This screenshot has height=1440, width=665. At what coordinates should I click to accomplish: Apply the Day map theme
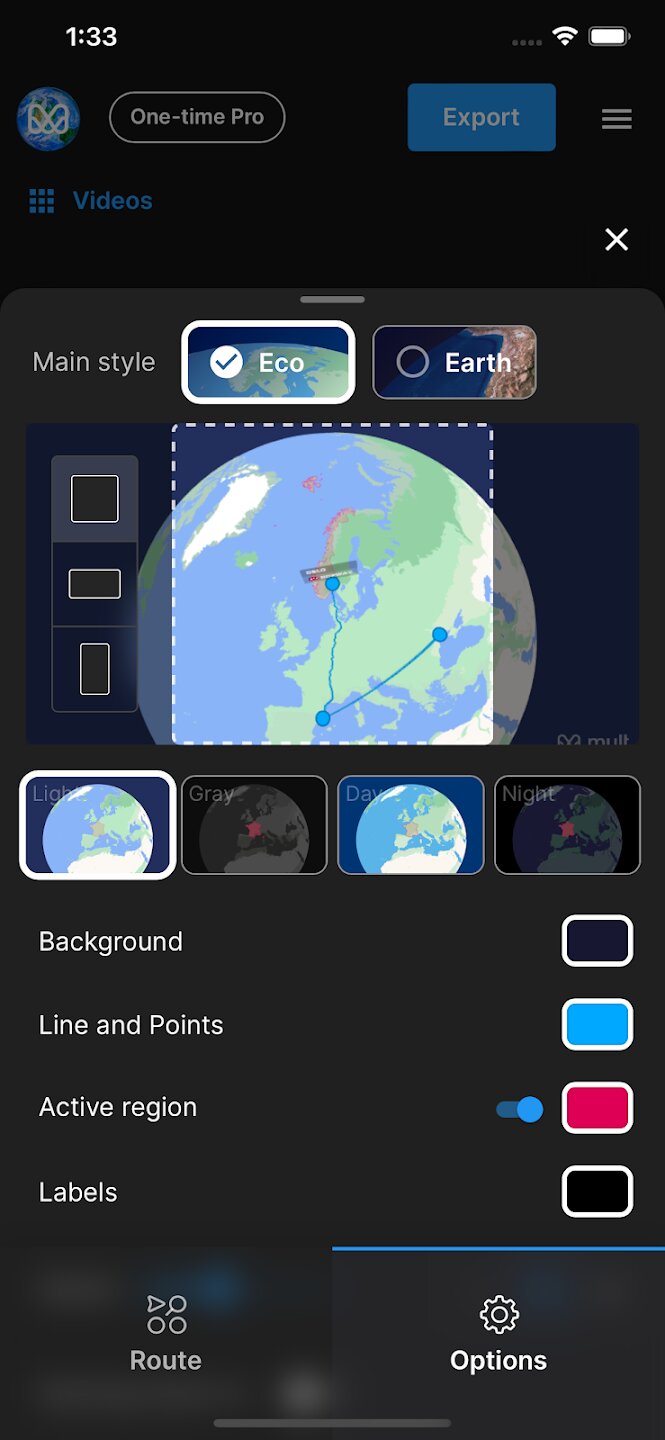[x=410, y=825]
